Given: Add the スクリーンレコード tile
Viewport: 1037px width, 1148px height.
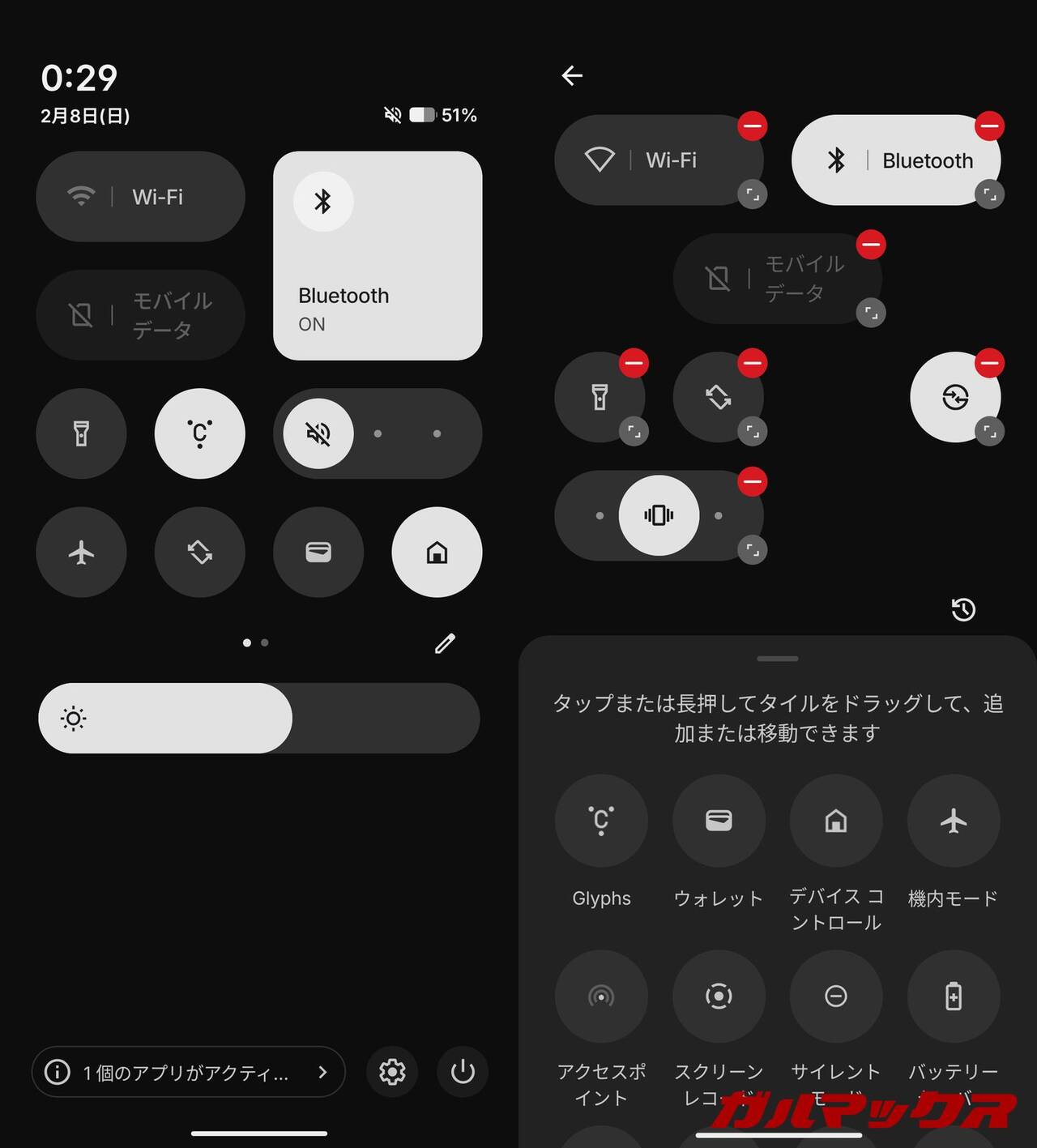Looking at the screenshot, I should pos(719,996).
